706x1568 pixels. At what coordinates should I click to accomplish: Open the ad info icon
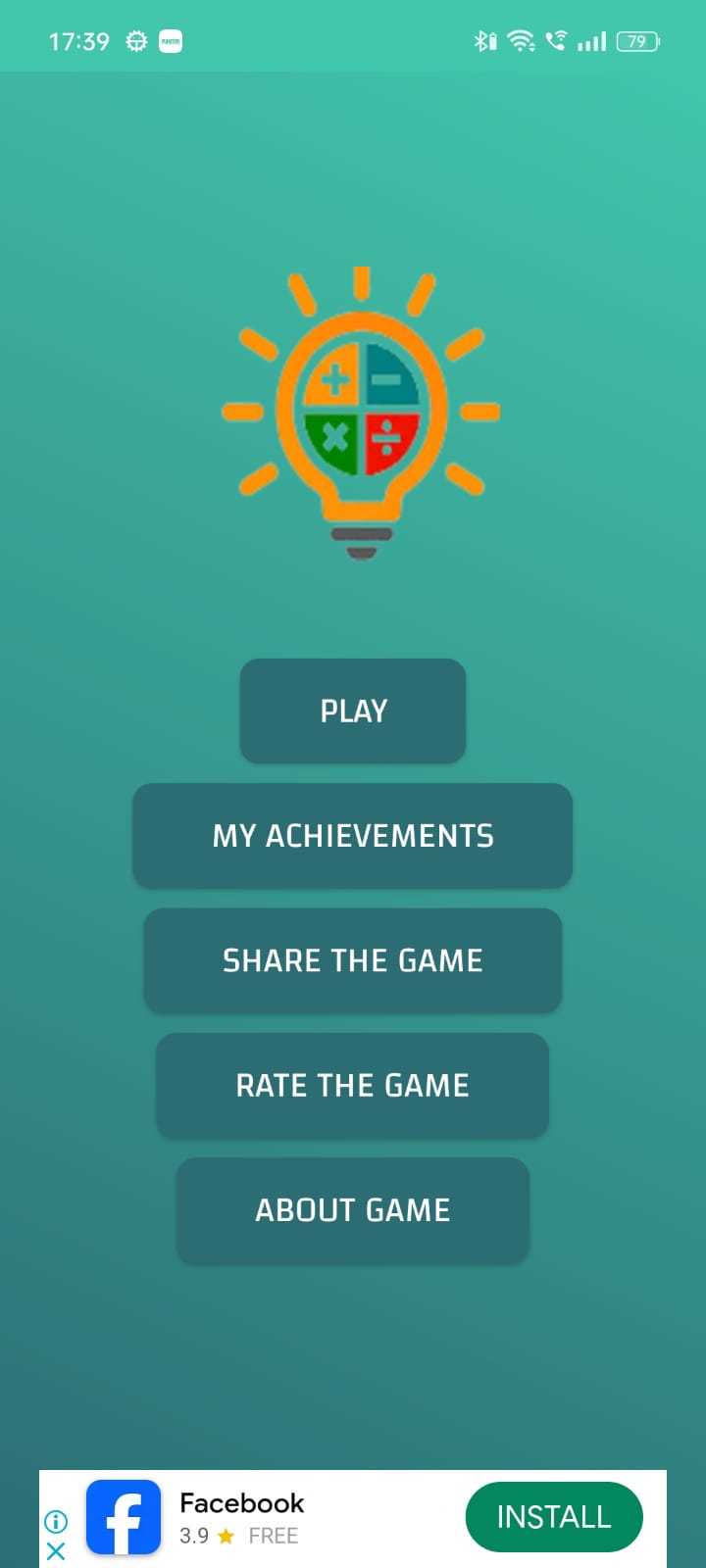coord(56,1522)
